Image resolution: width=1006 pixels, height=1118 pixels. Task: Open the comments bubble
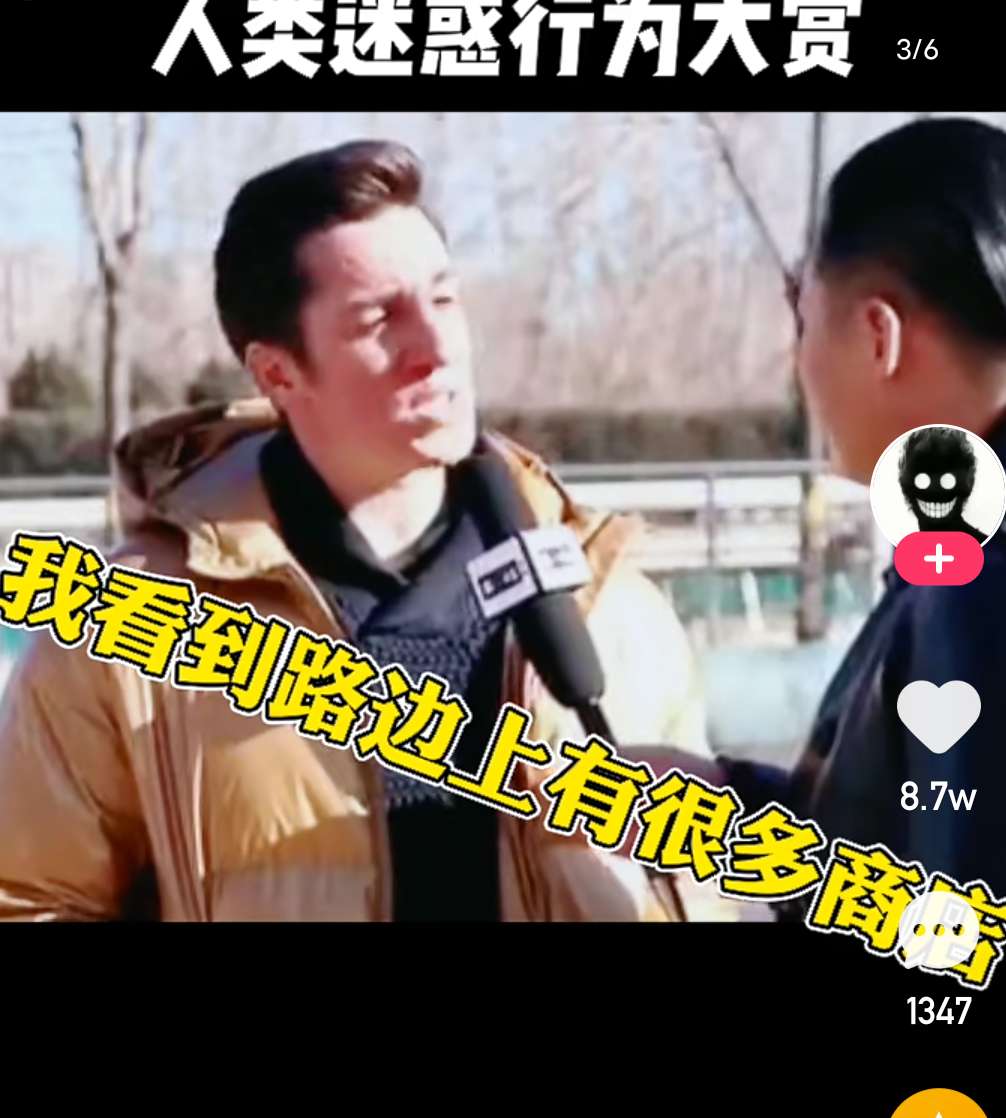(938, 932)
